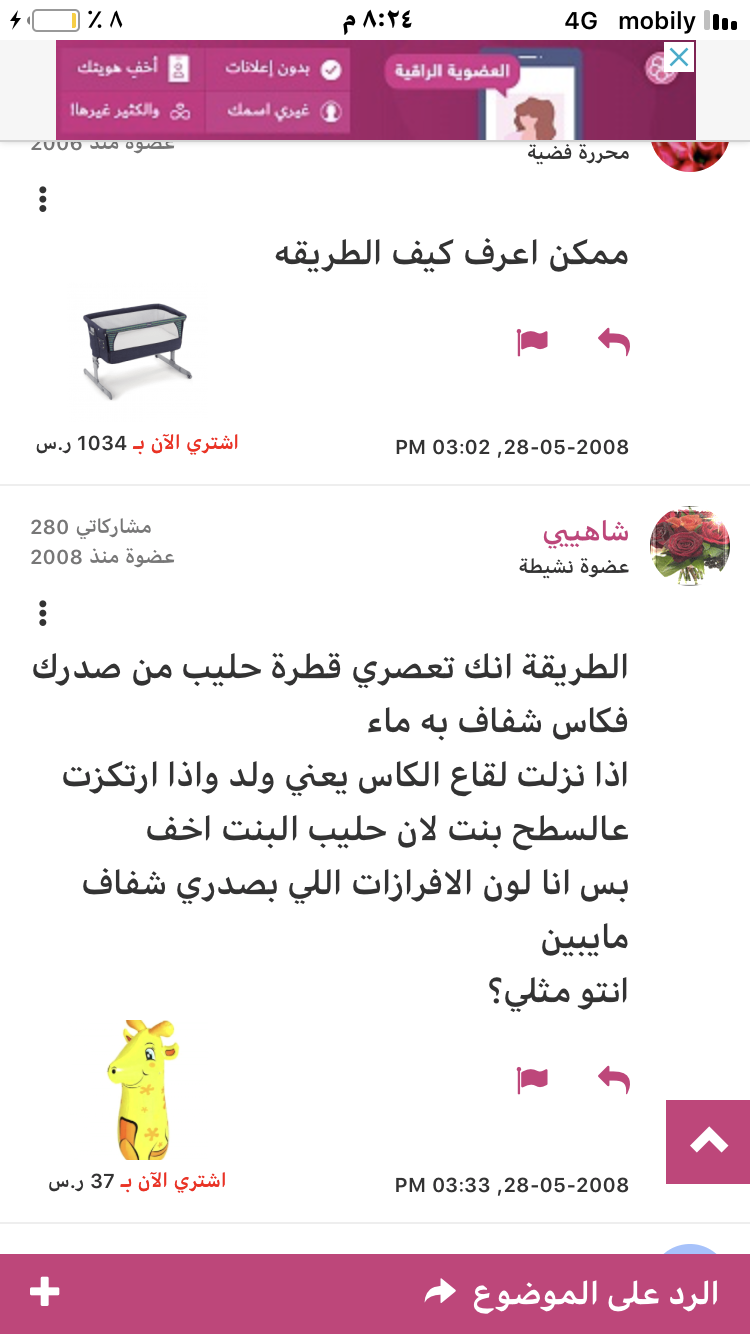Report the 'ممكن اعرف كيف الطريقه' post with flag

[x=532, y=343]
